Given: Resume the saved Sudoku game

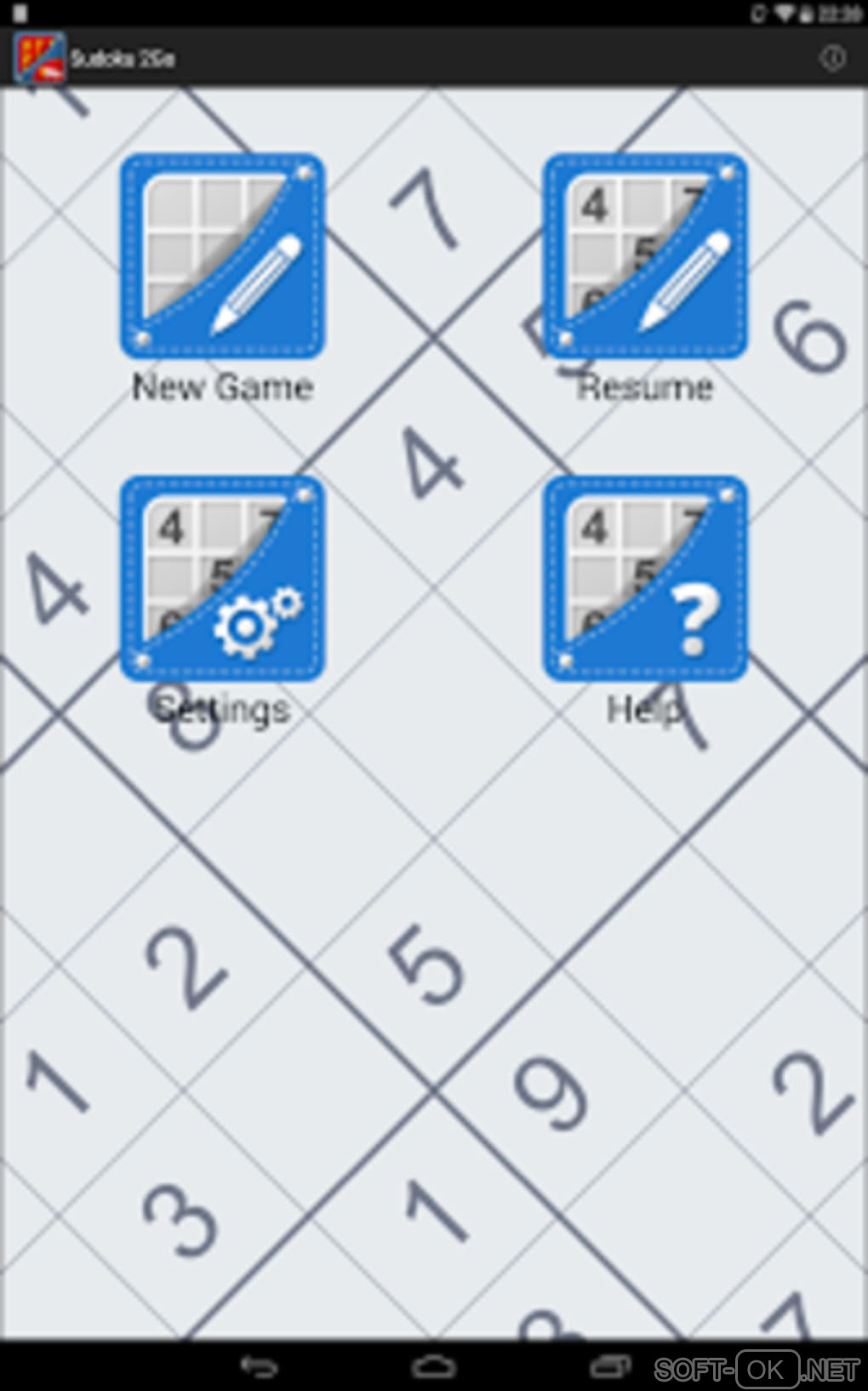Looking at the screenshot, I should pos(645,256).
